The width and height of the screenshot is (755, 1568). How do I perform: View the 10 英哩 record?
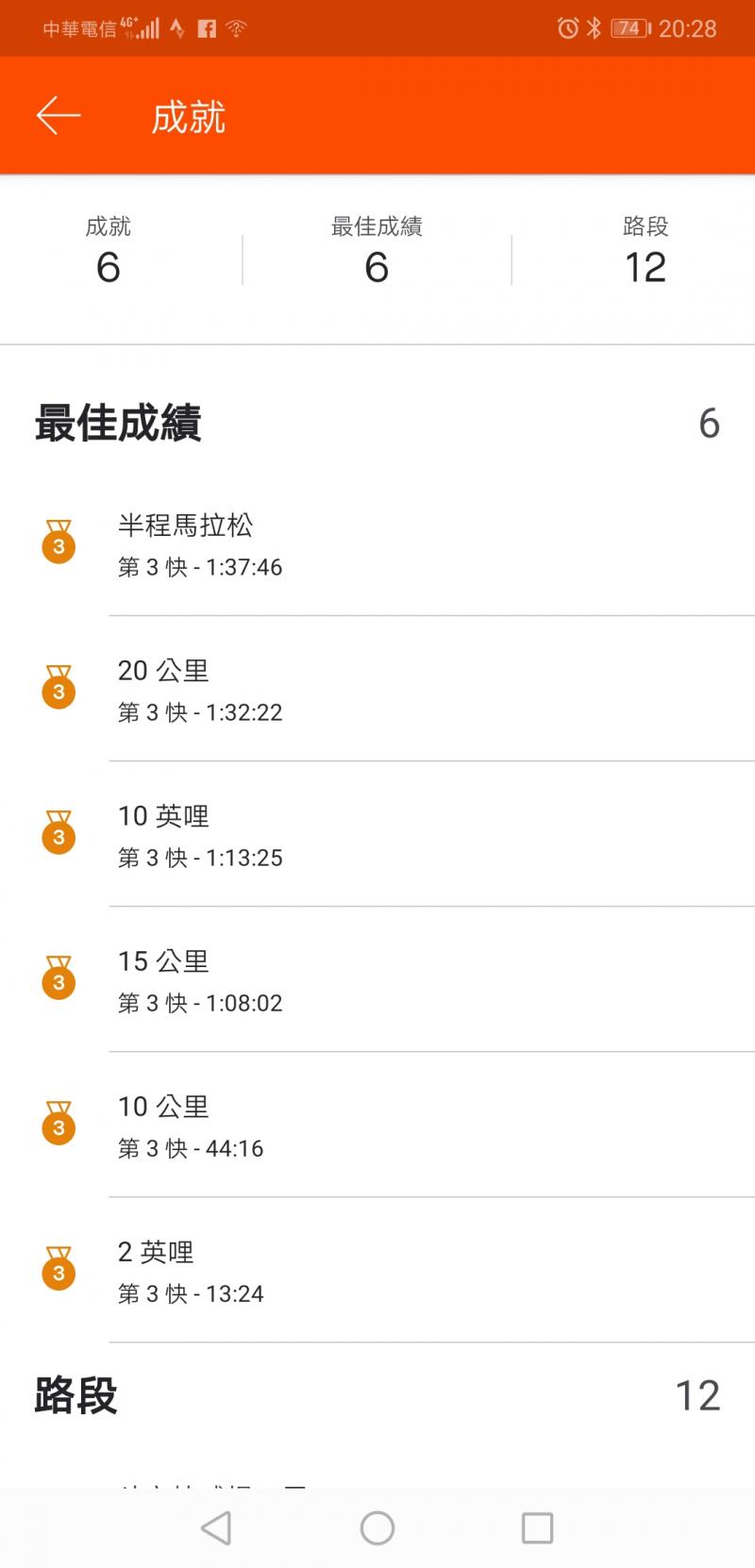(377, 835)
